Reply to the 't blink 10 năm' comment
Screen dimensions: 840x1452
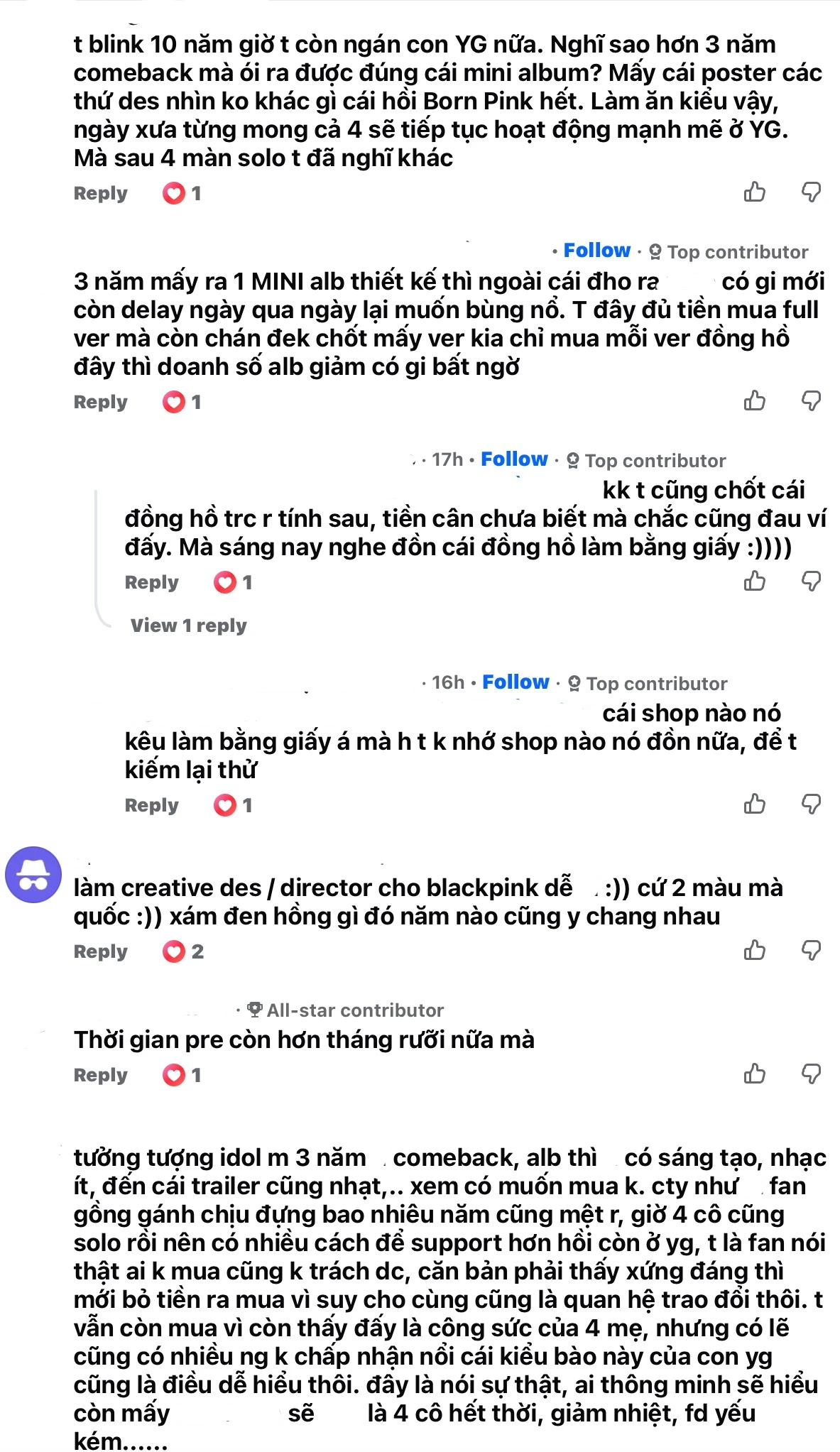(100, 193)
